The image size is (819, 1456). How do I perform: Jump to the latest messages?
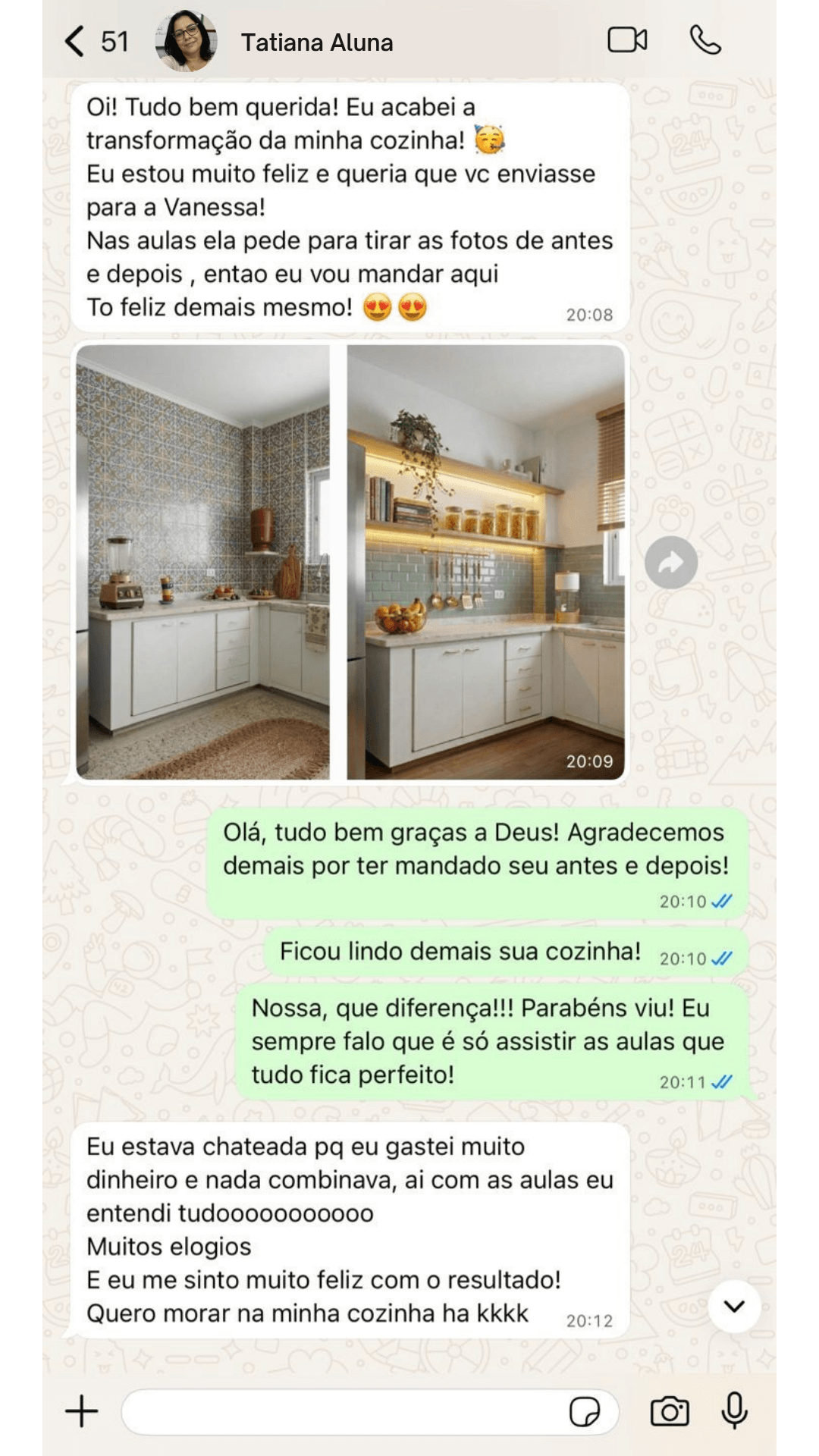click(733, 1306)
